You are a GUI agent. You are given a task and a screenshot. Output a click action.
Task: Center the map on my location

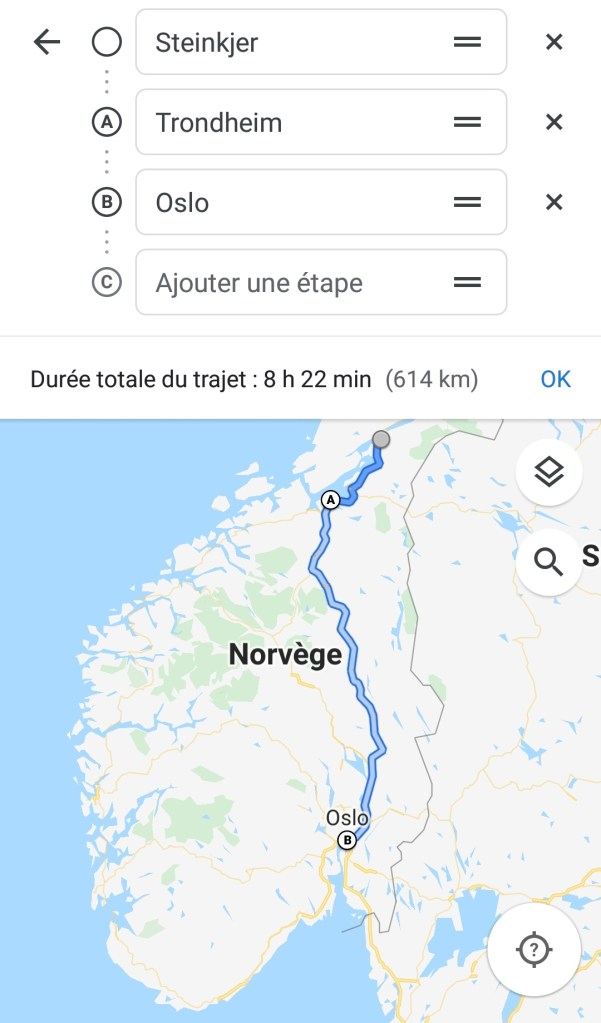tap(534, 948)
